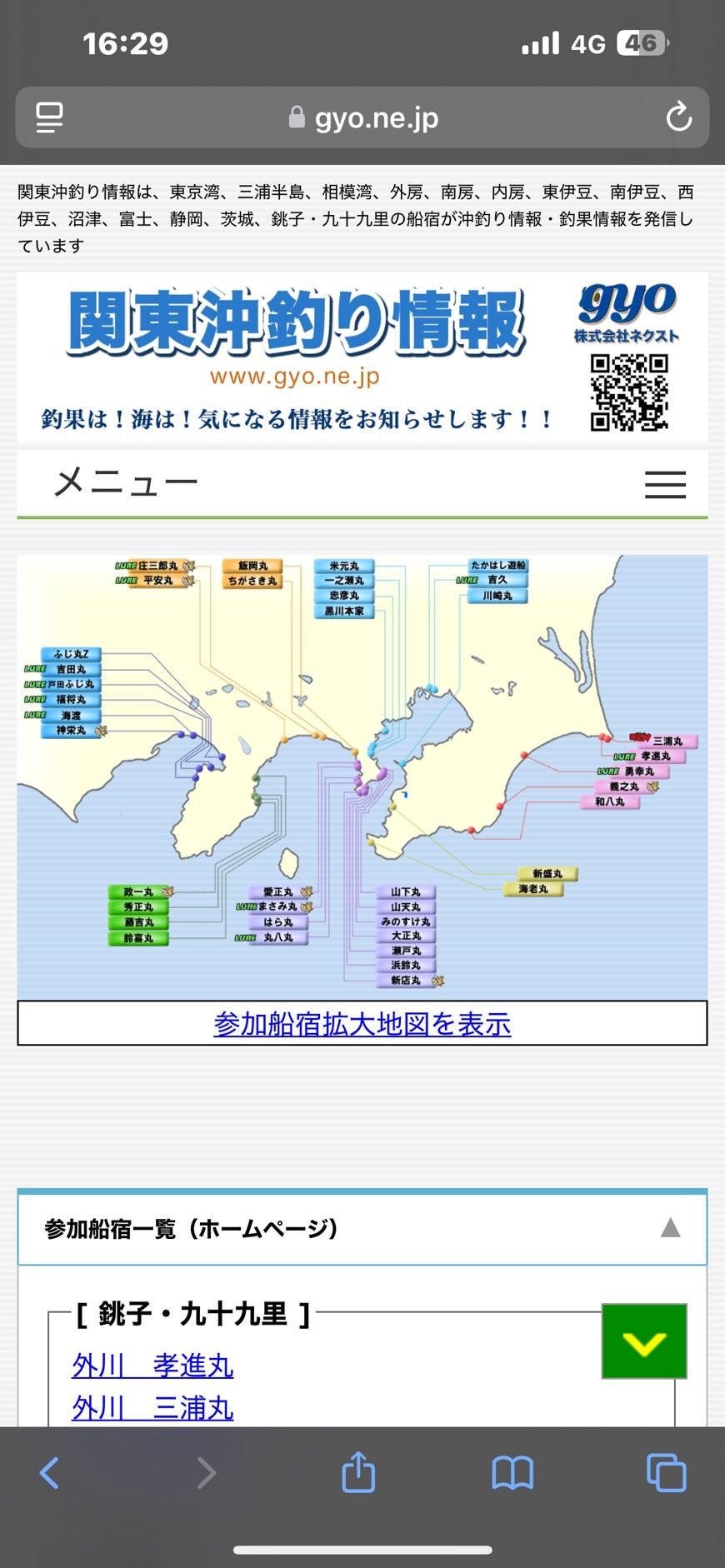Viewport: 725px width, 1568px height.
Task: Open the 外川 孝進丸 link
Action: 153,1366
